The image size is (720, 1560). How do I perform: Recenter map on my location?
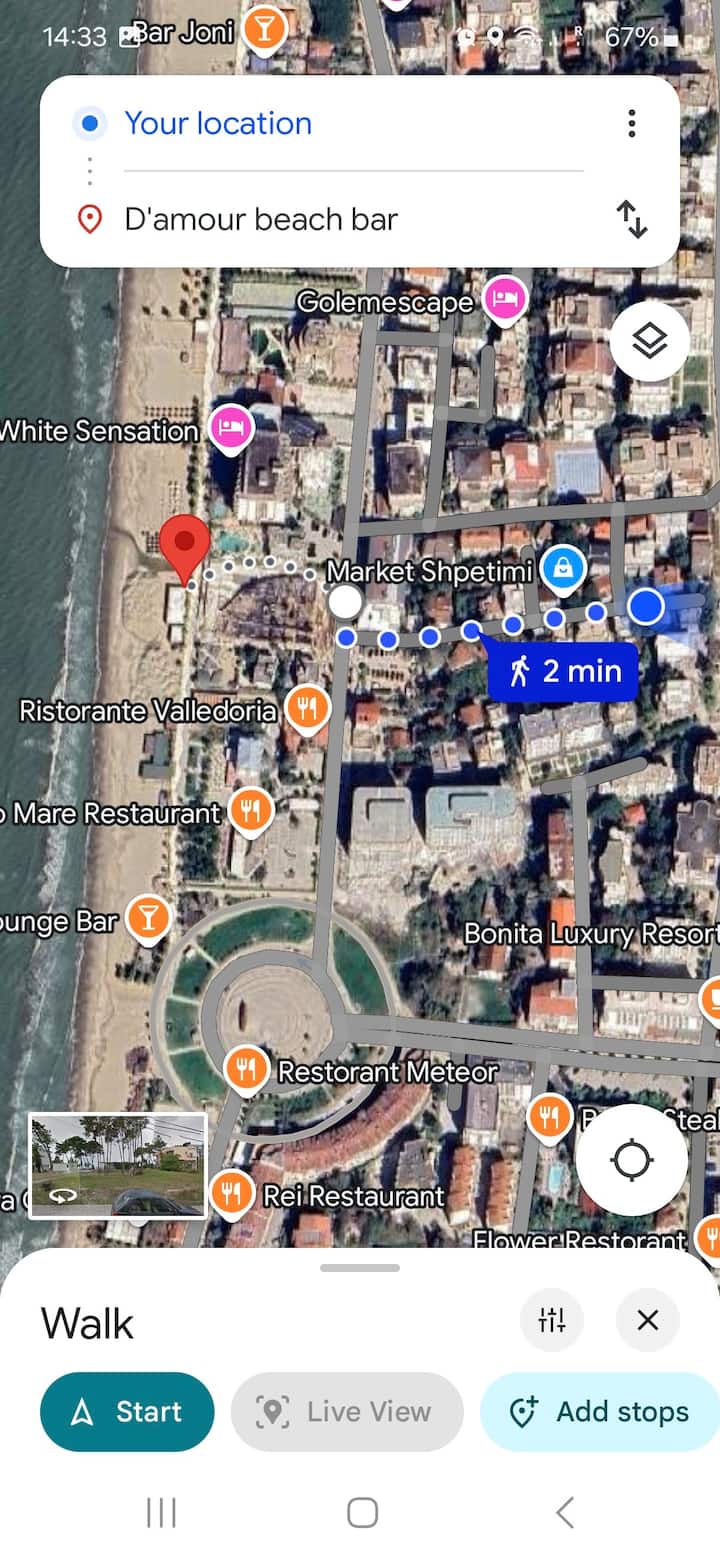click(x=631, y=1160)
